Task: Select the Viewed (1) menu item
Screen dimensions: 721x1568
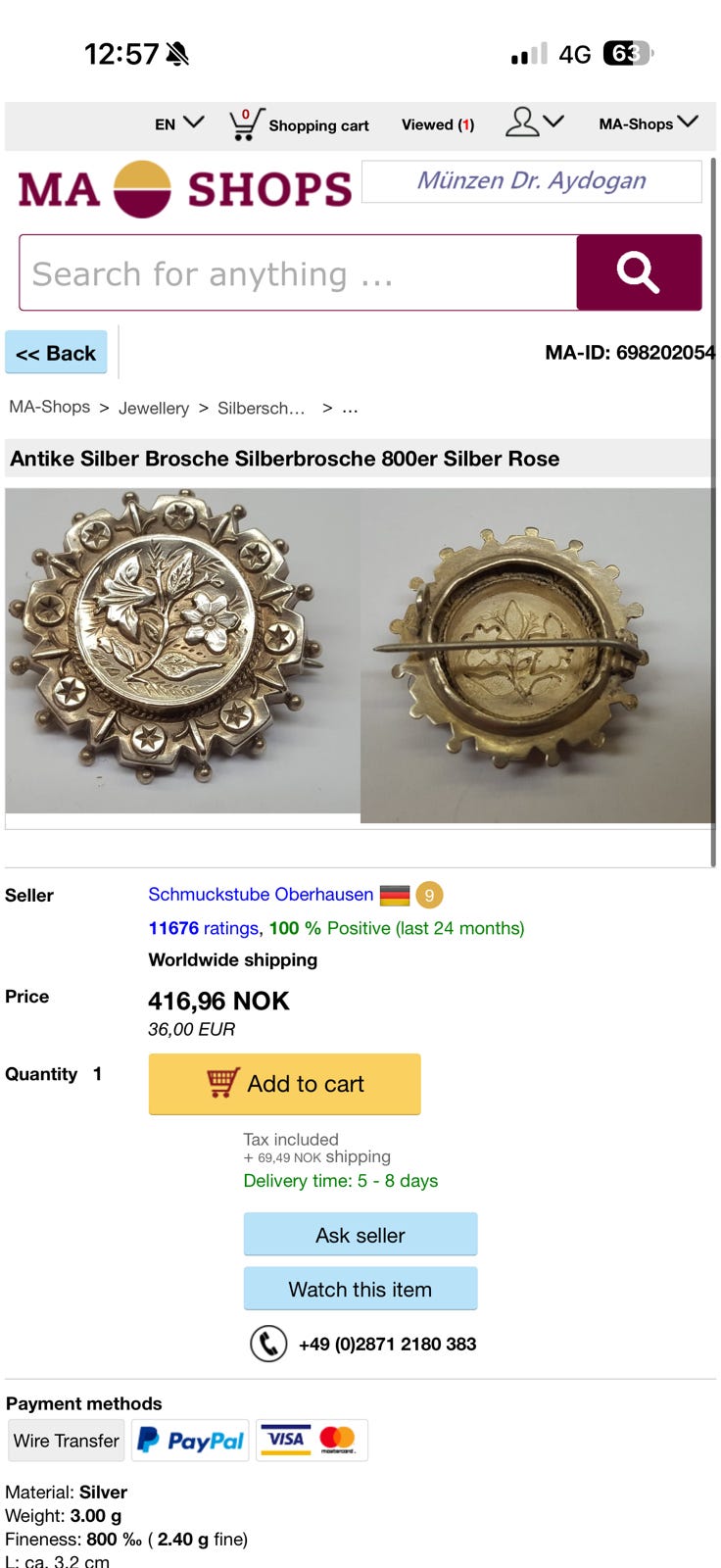Action: [x=435, y=124]
